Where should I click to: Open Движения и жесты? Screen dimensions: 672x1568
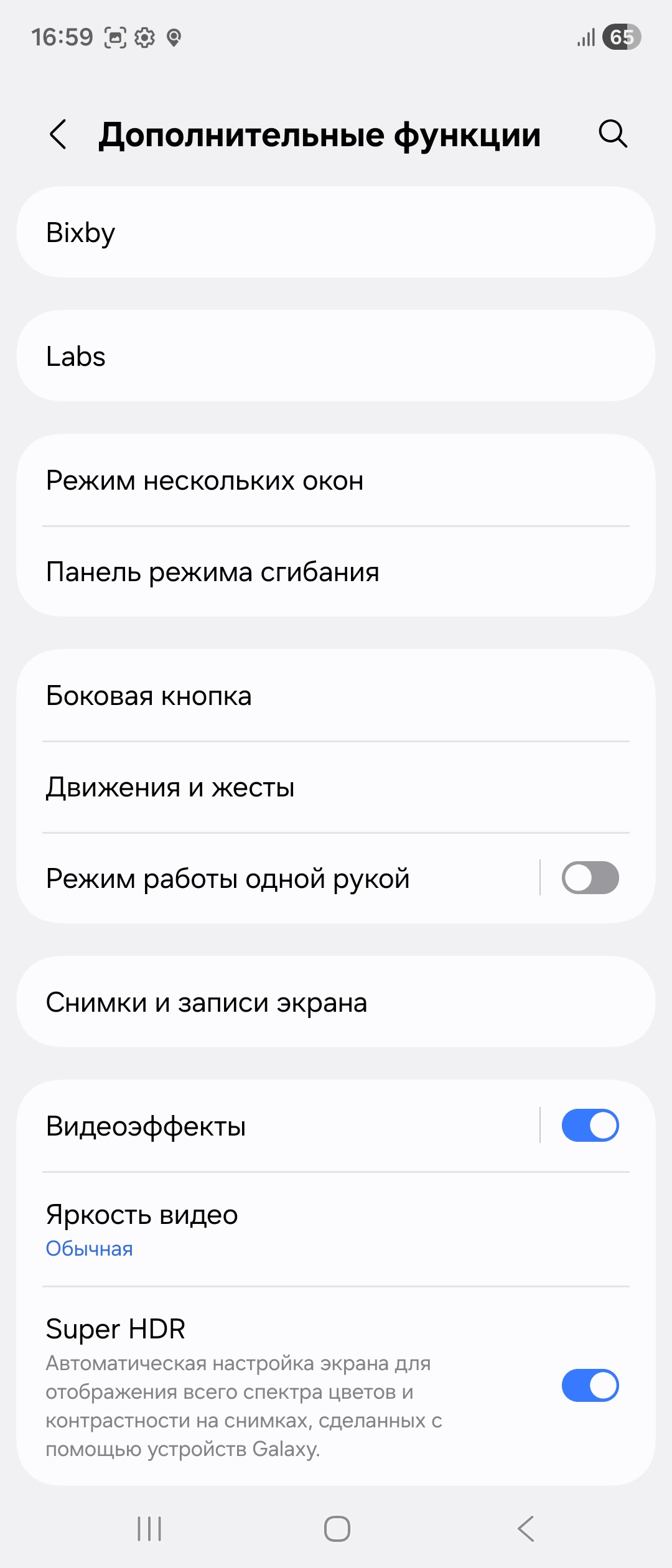pyautogui.click(x=336, y=787)
